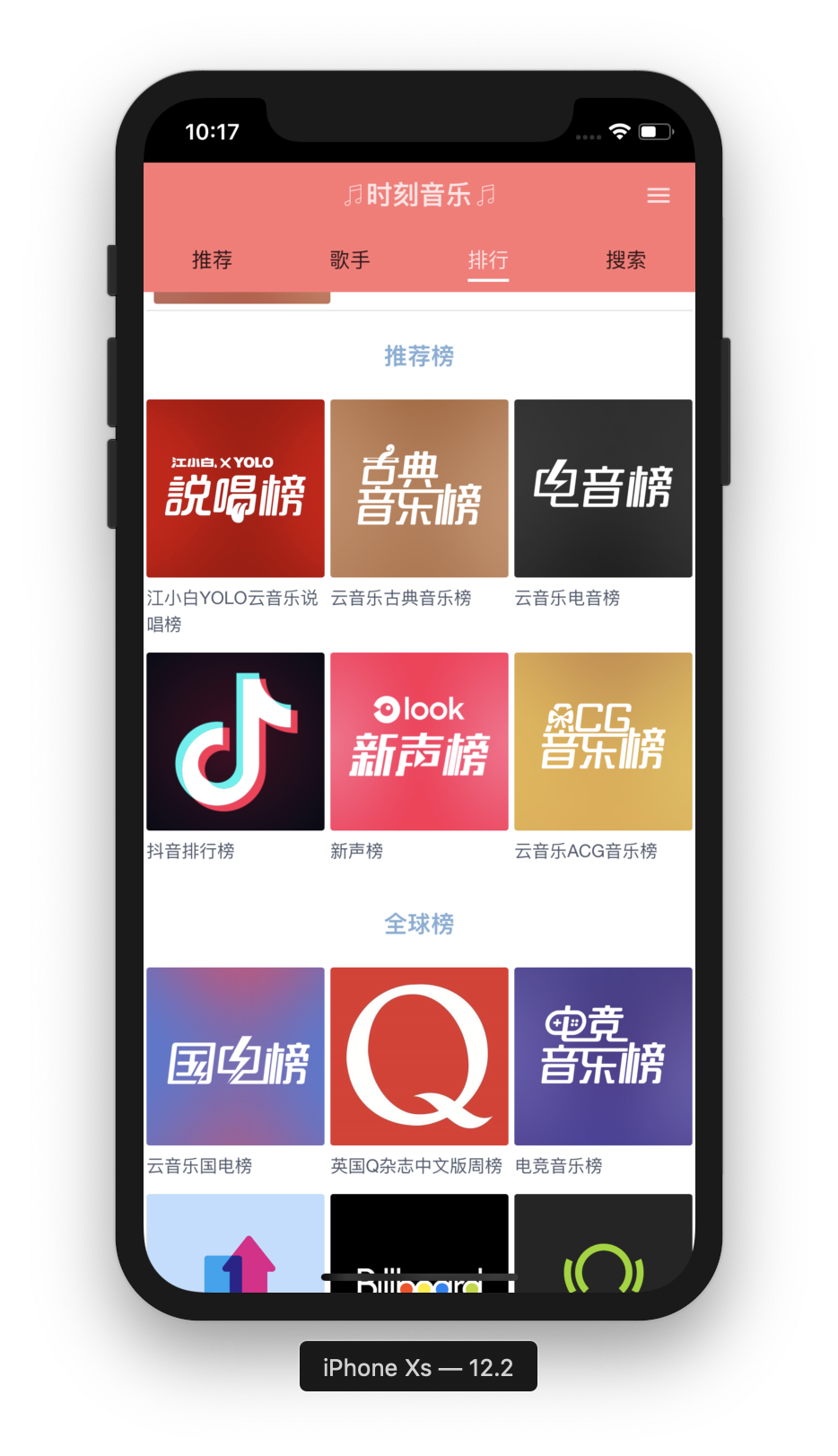Switch to the 歌手 tab
Viewport: 838px width, 1456px height.
pyautogui.click(x=350, y=260)
